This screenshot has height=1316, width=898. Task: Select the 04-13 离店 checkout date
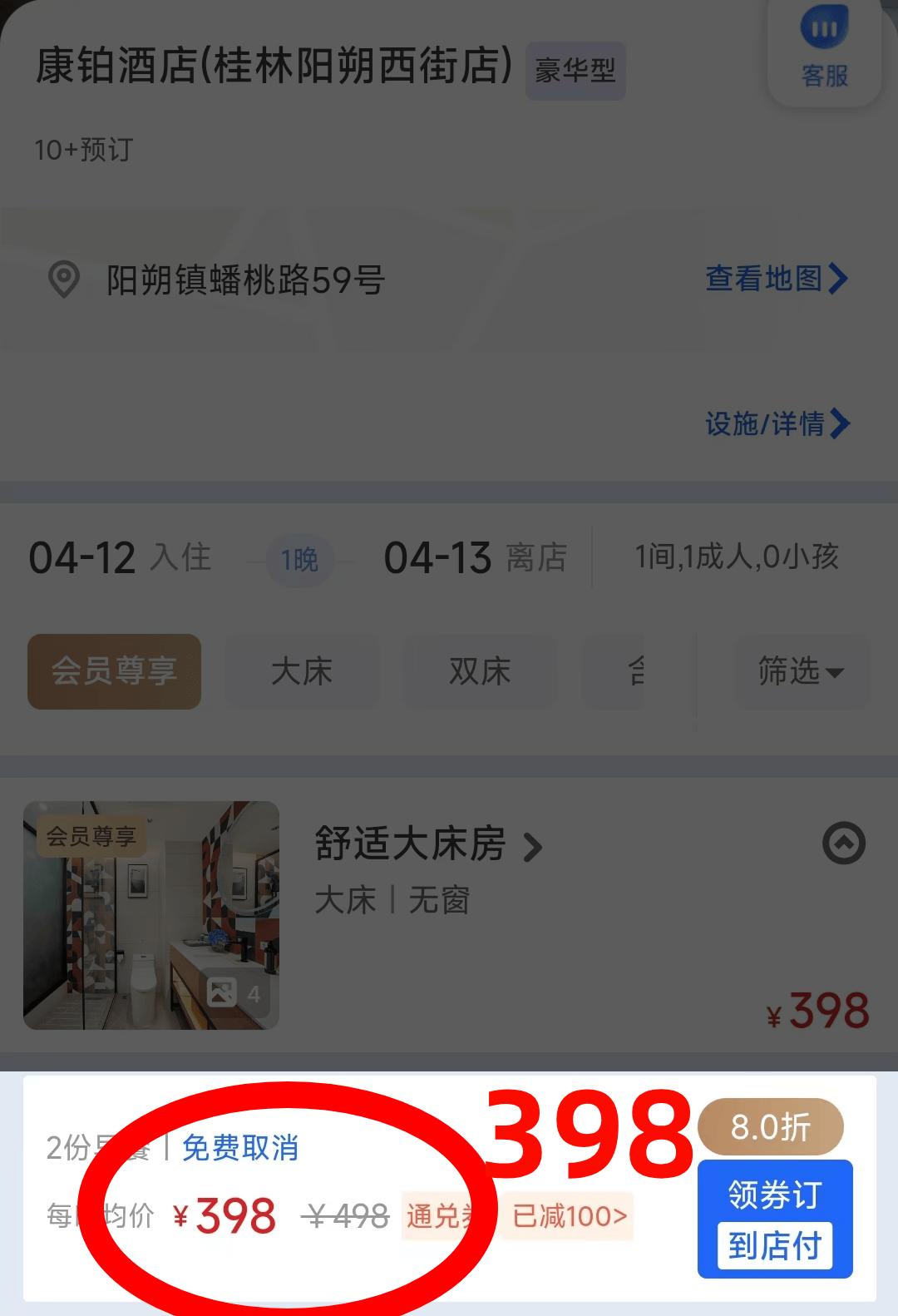(x=476, y=557)
